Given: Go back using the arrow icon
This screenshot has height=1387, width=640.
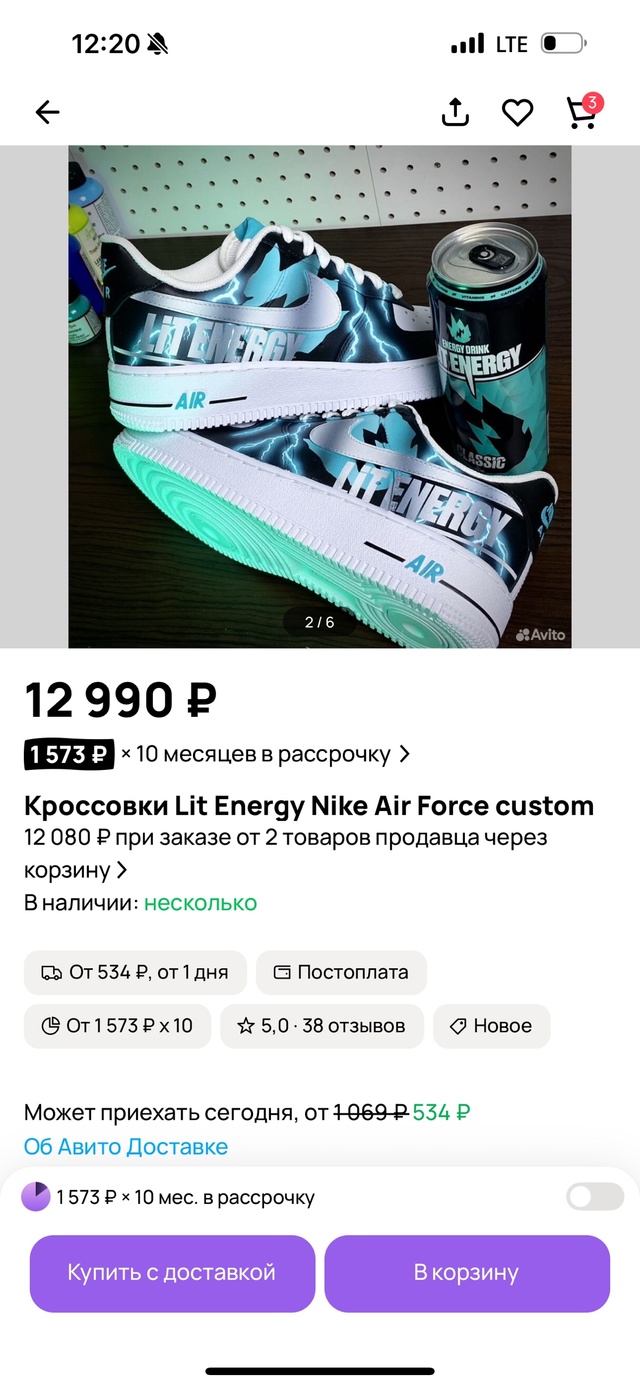Looking at the screenshot, I should (x=48, y=113).
